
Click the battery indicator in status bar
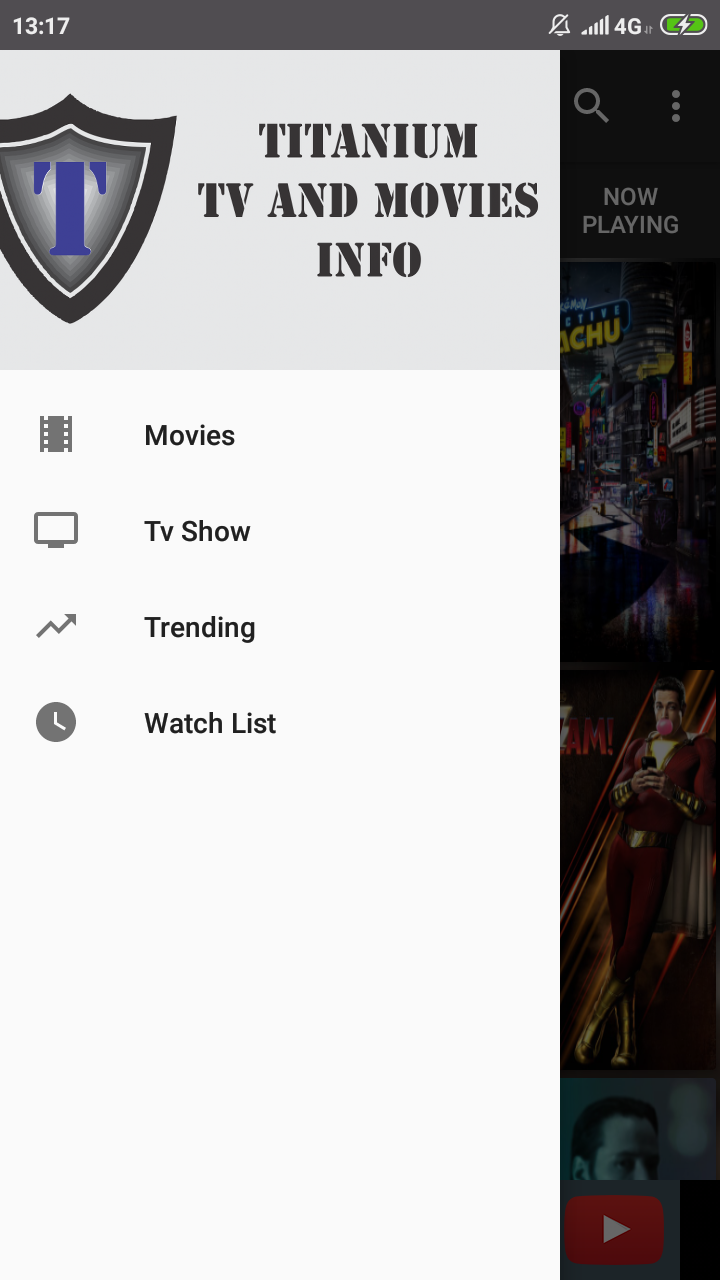(x=684, y=24)
